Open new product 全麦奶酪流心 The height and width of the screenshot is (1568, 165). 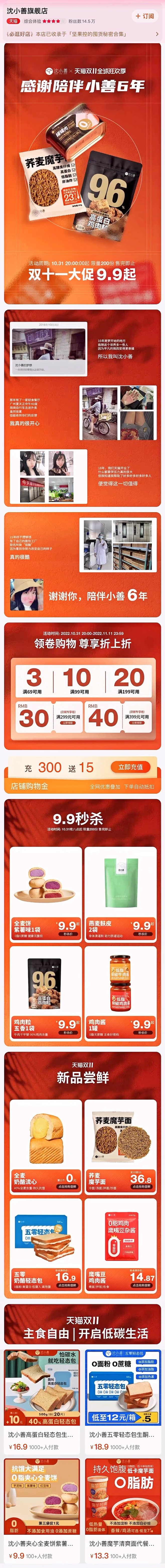(x=45, y=1138)
